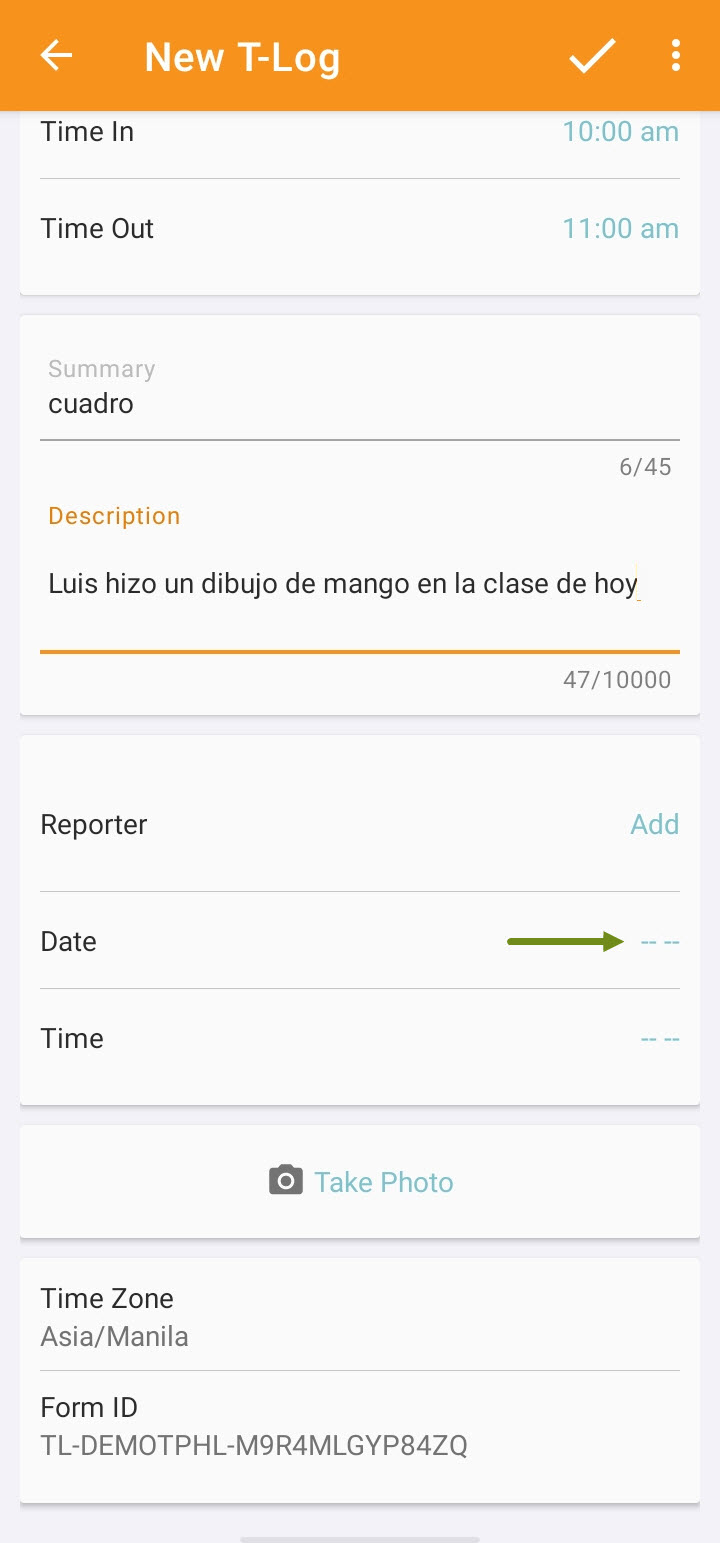Image resolution: width=720 pixels, height=1543 pixels.
Task: Tap into the Description text field
Action: (x=360, y=584)
